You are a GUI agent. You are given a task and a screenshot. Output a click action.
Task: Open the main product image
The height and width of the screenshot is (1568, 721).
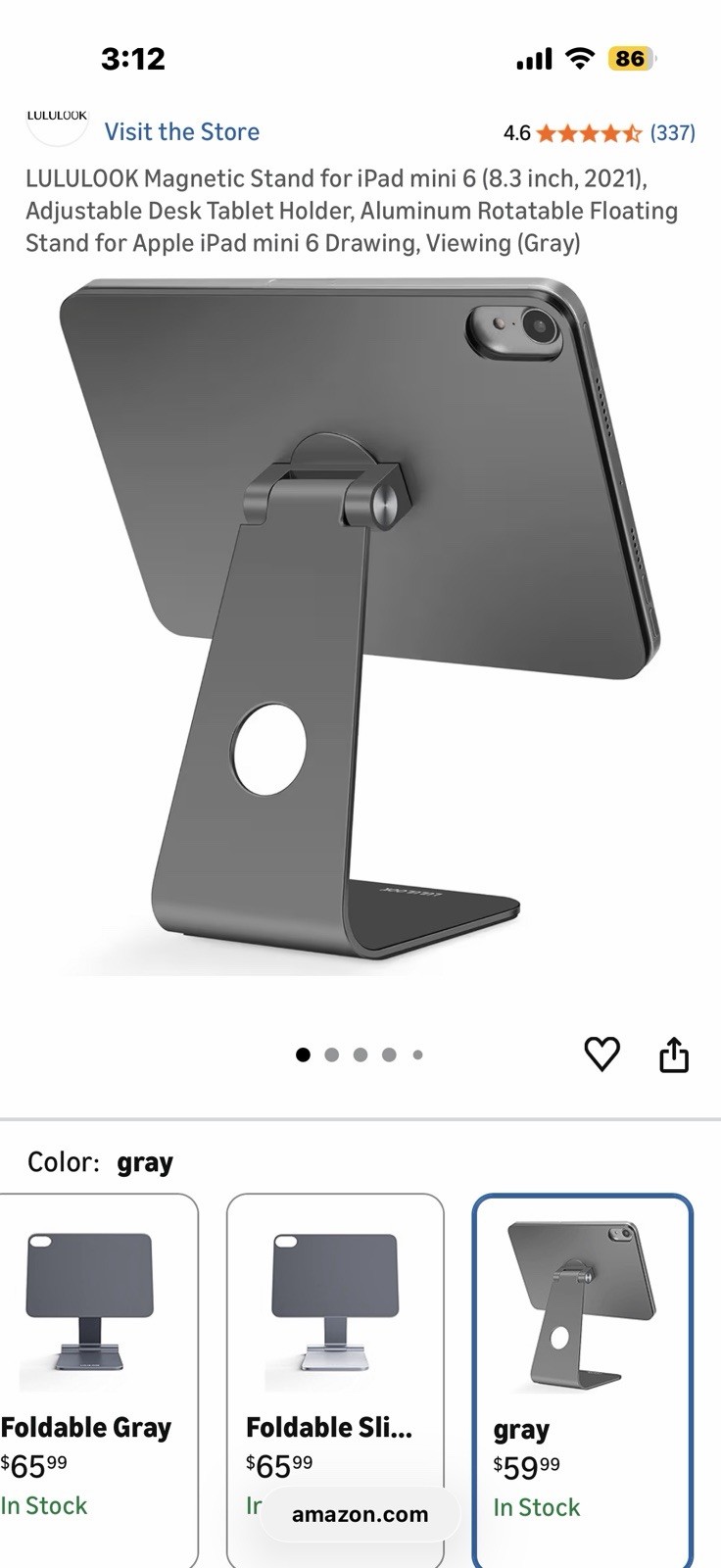click(360, 627)
